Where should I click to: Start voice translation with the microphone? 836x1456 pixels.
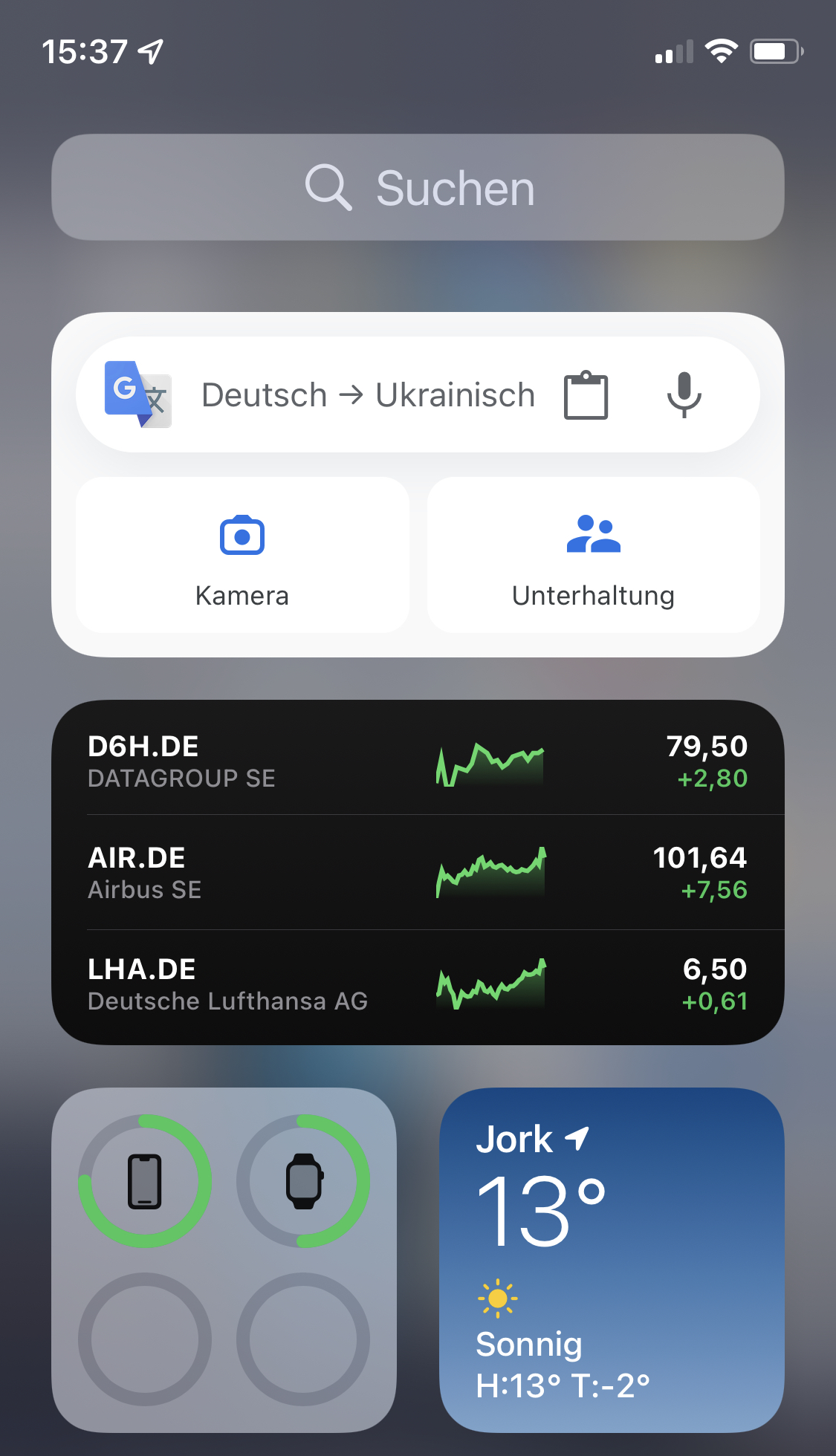click(x=684, y=395)
